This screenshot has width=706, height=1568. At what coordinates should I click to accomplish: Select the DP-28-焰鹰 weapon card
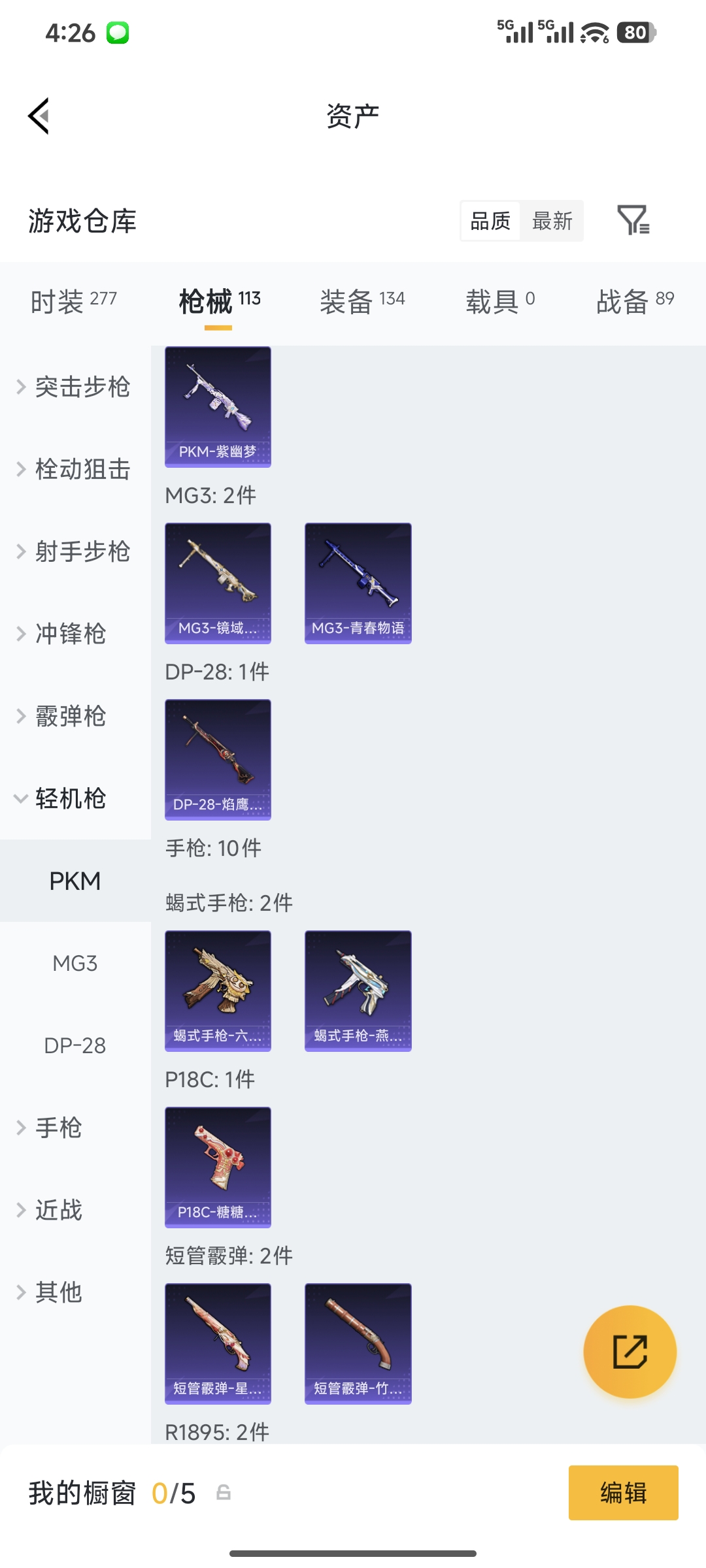[217, 758]
